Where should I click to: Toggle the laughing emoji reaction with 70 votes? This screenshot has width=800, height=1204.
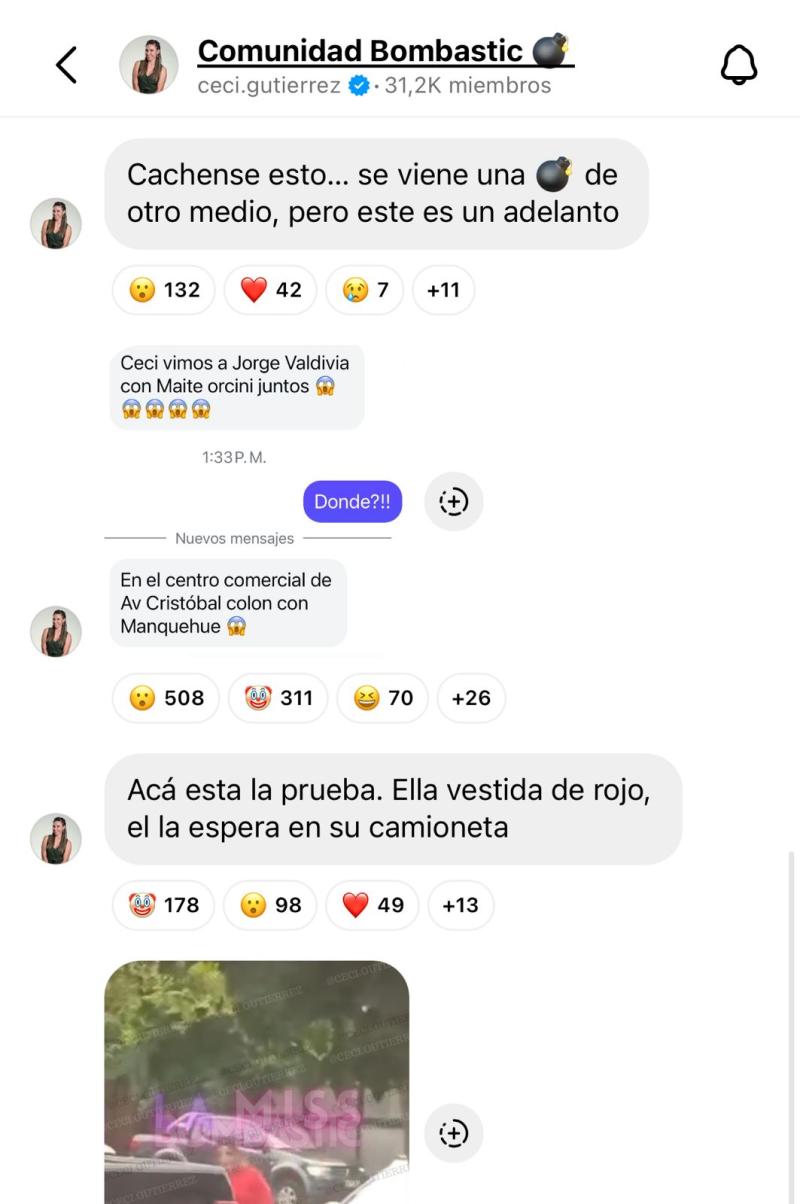click(x=381, y=698)
